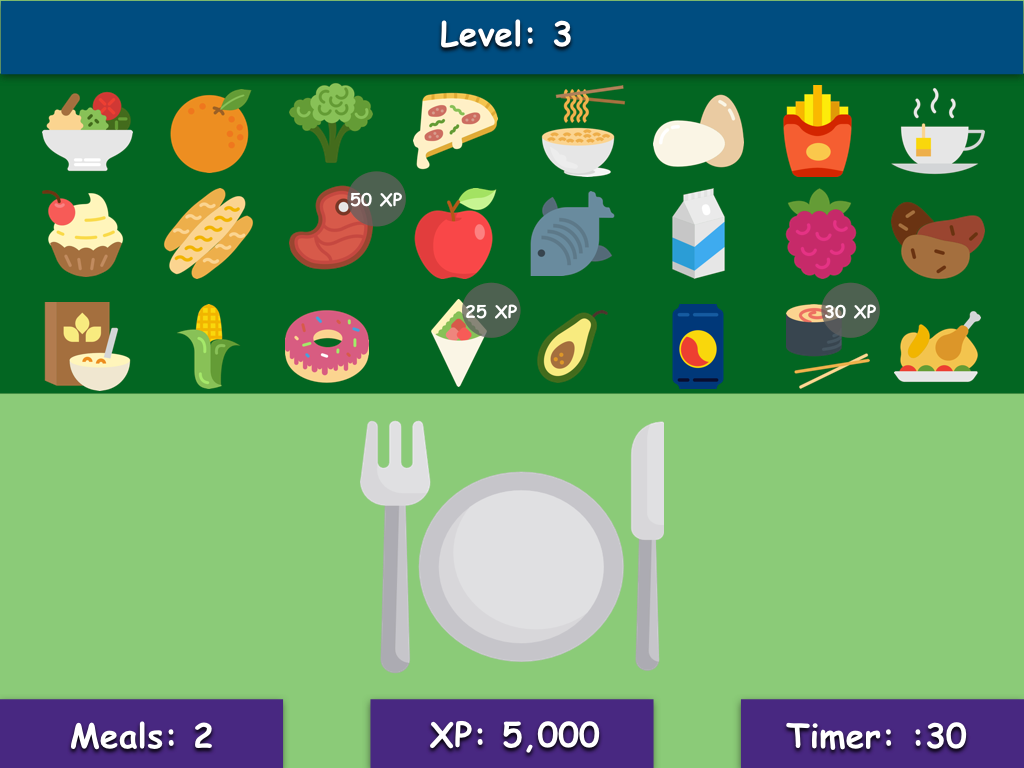This screenshot has height=768, width=1024.
Task: Pick the french fries box
Action: tap(817, 133)
